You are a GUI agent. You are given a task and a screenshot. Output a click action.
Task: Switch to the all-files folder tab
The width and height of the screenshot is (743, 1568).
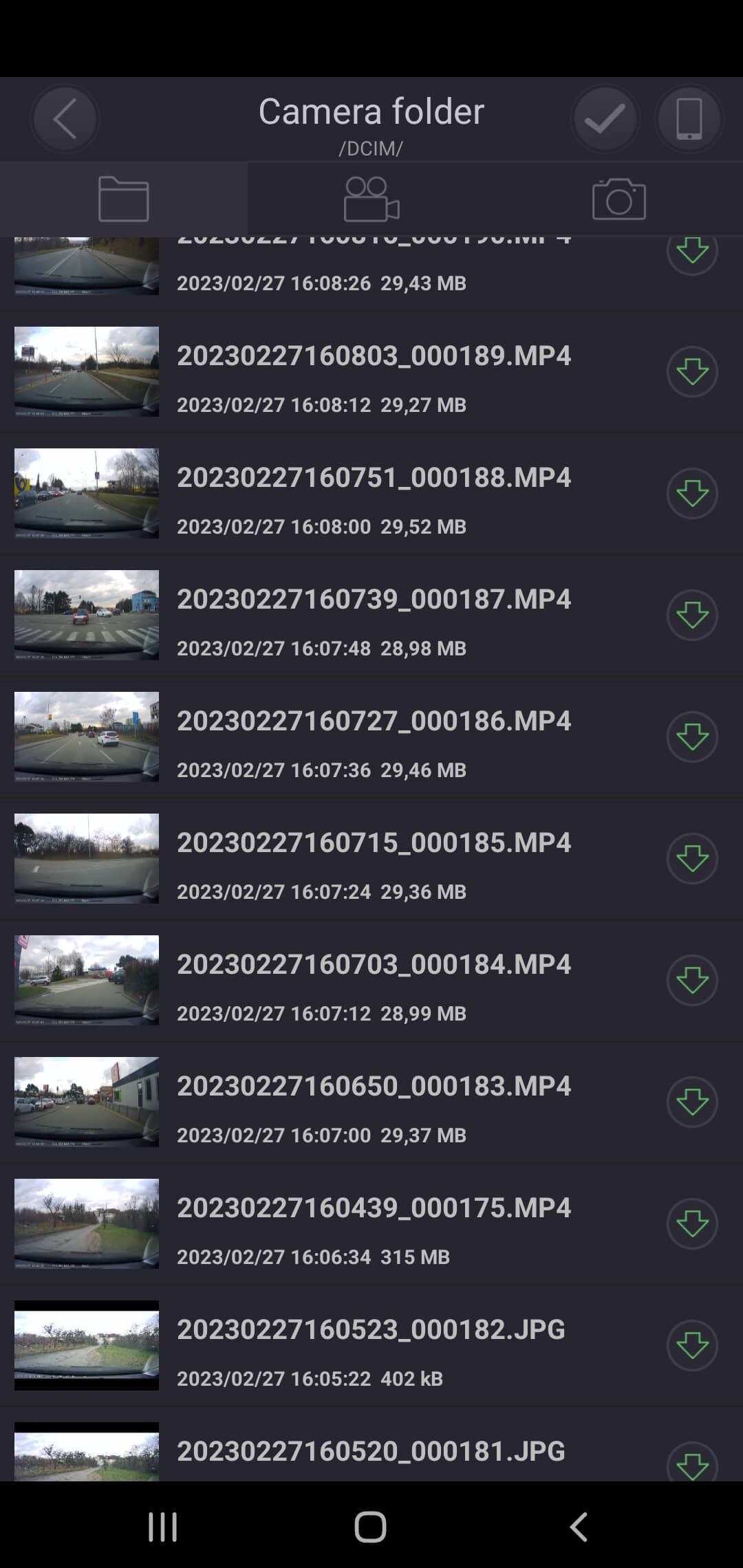point(124,199)
